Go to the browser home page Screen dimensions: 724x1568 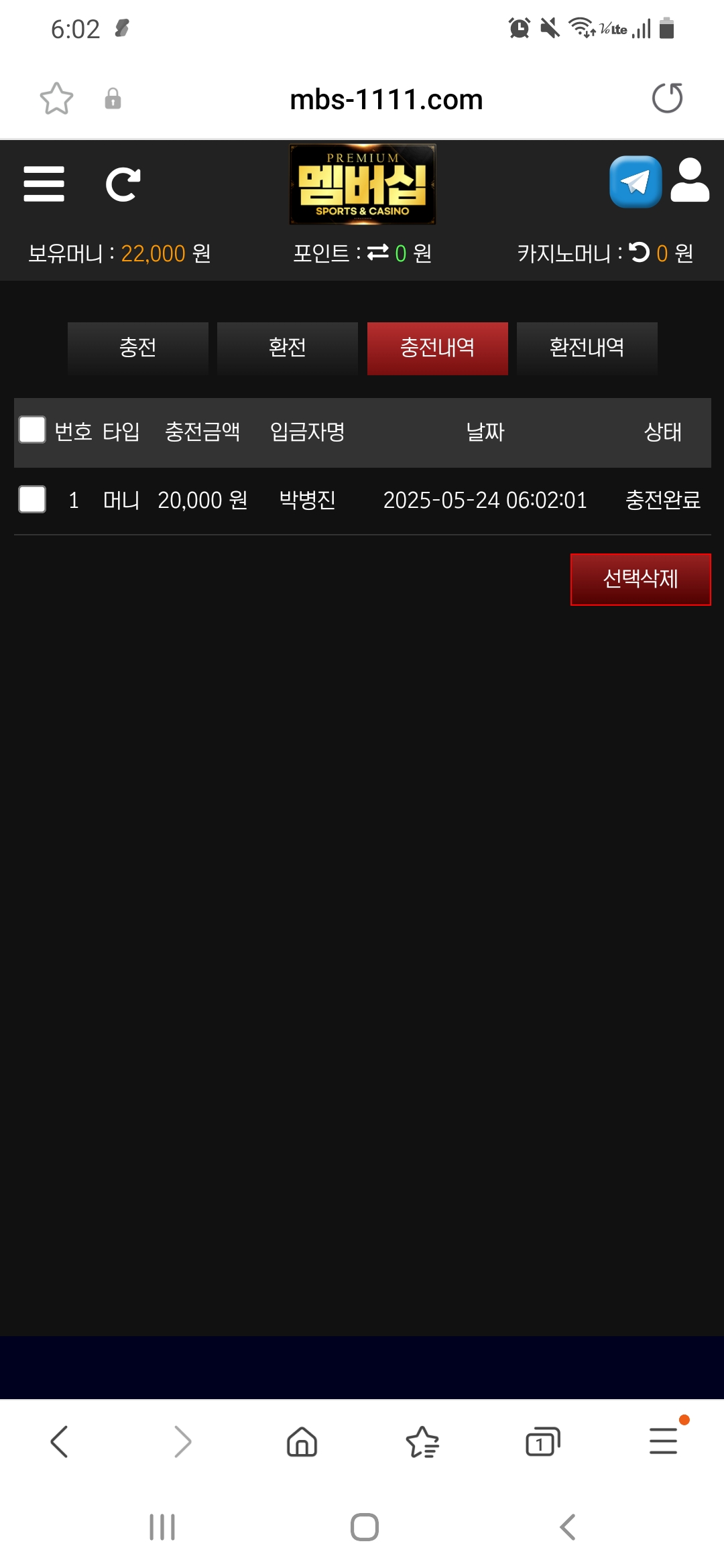click(x=302, y=1441)
